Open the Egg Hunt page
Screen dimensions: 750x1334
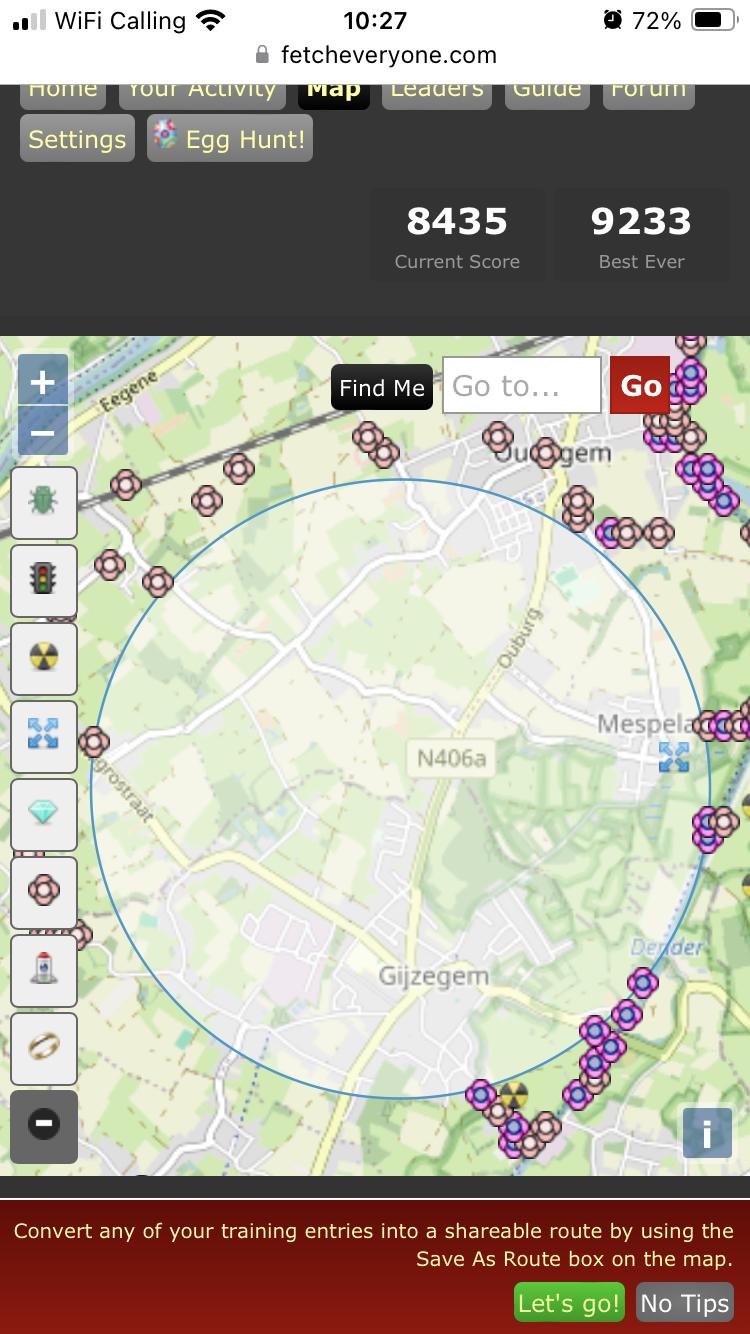tap(230, 139)
